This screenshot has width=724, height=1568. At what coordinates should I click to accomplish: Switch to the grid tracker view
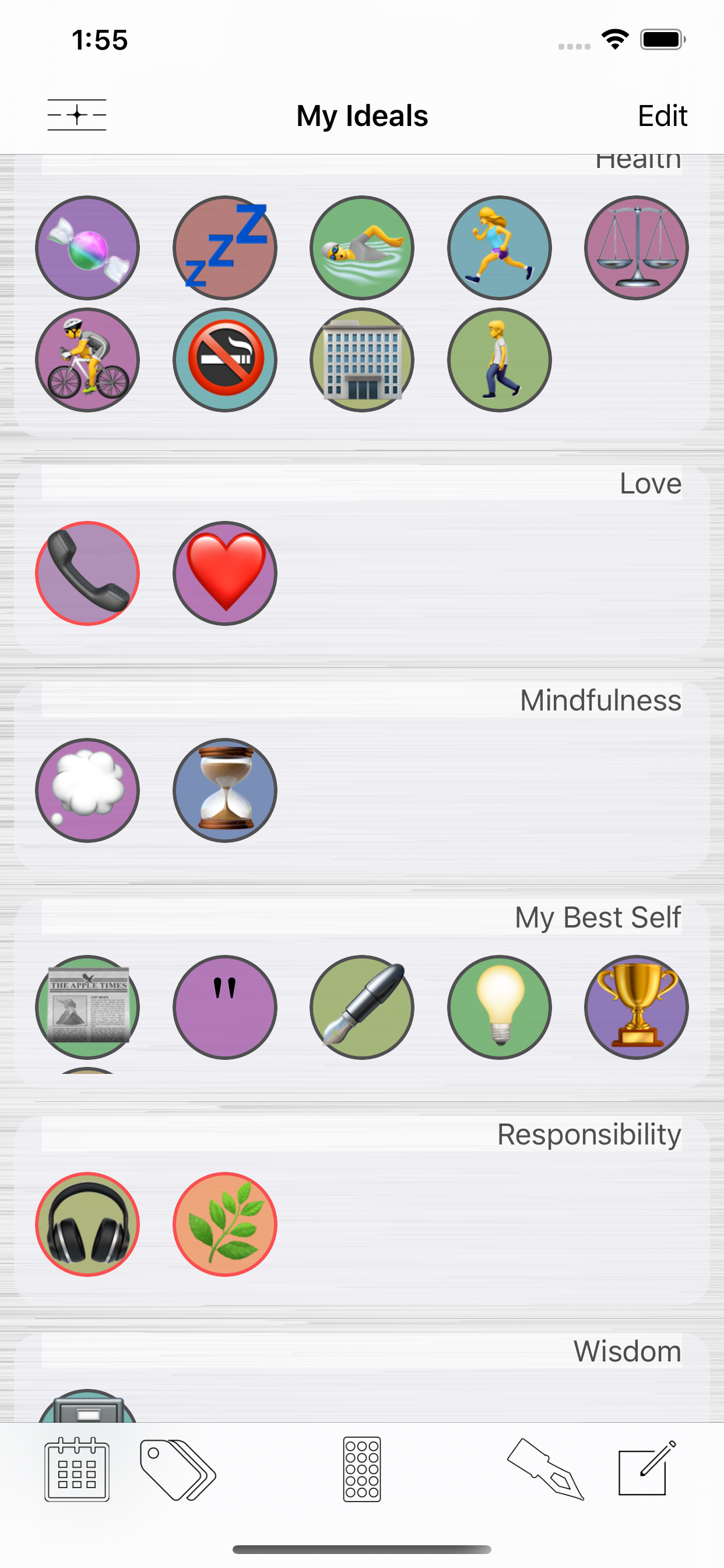(362, 1469)
